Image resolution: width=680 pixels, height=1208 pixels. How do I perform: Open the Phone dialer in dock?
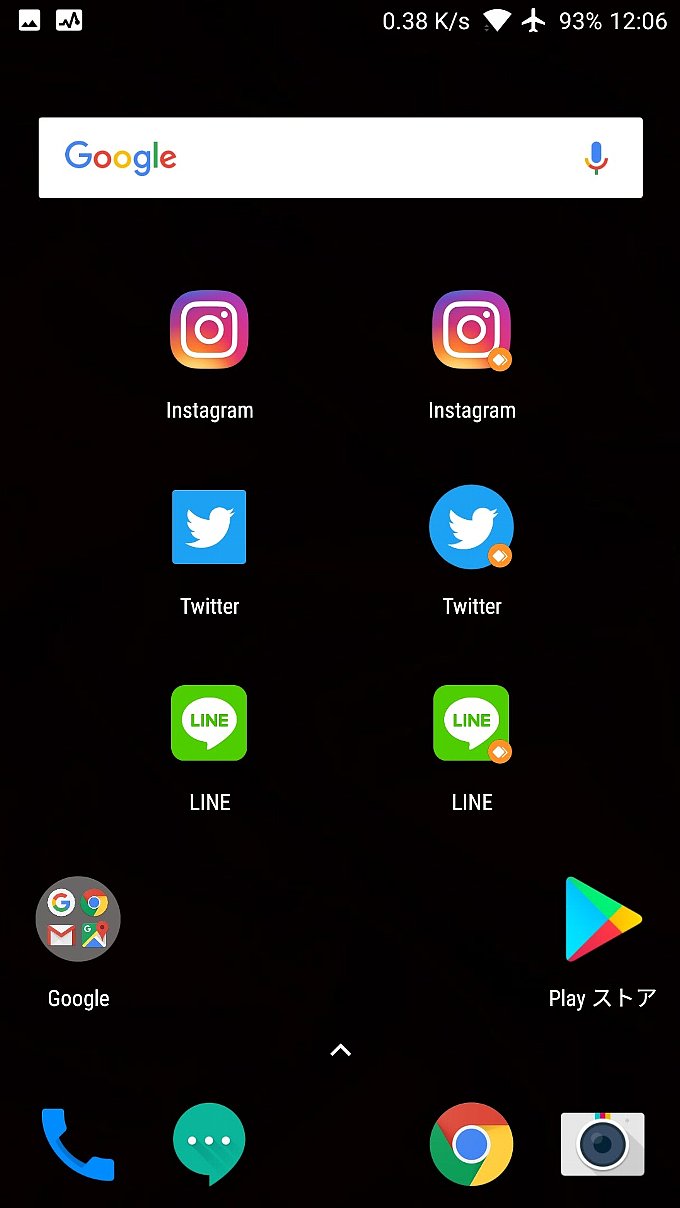tap(78, 1144)
